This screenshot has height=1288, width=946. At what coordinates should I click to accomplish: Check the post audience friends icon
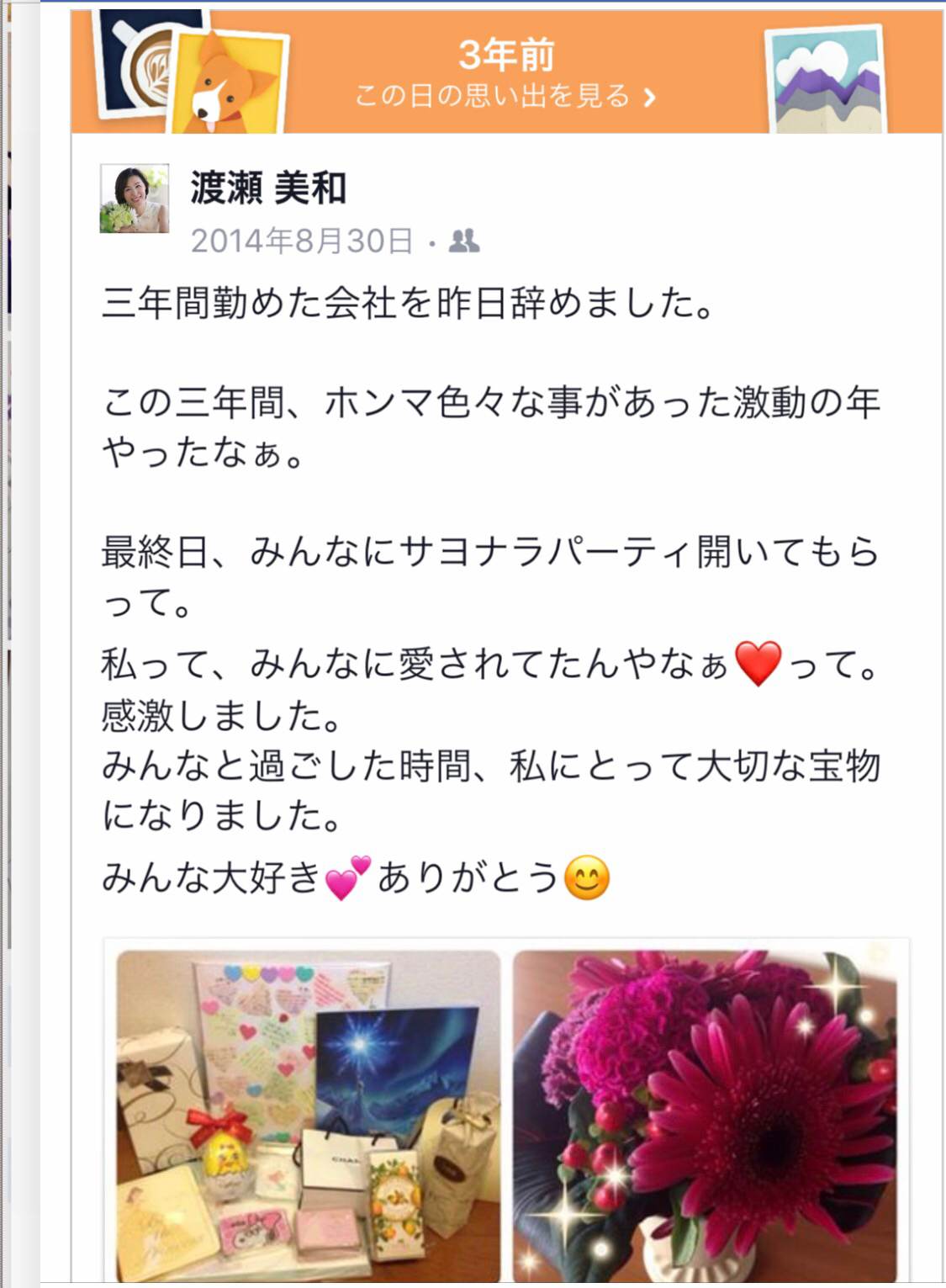coord(463,241)
